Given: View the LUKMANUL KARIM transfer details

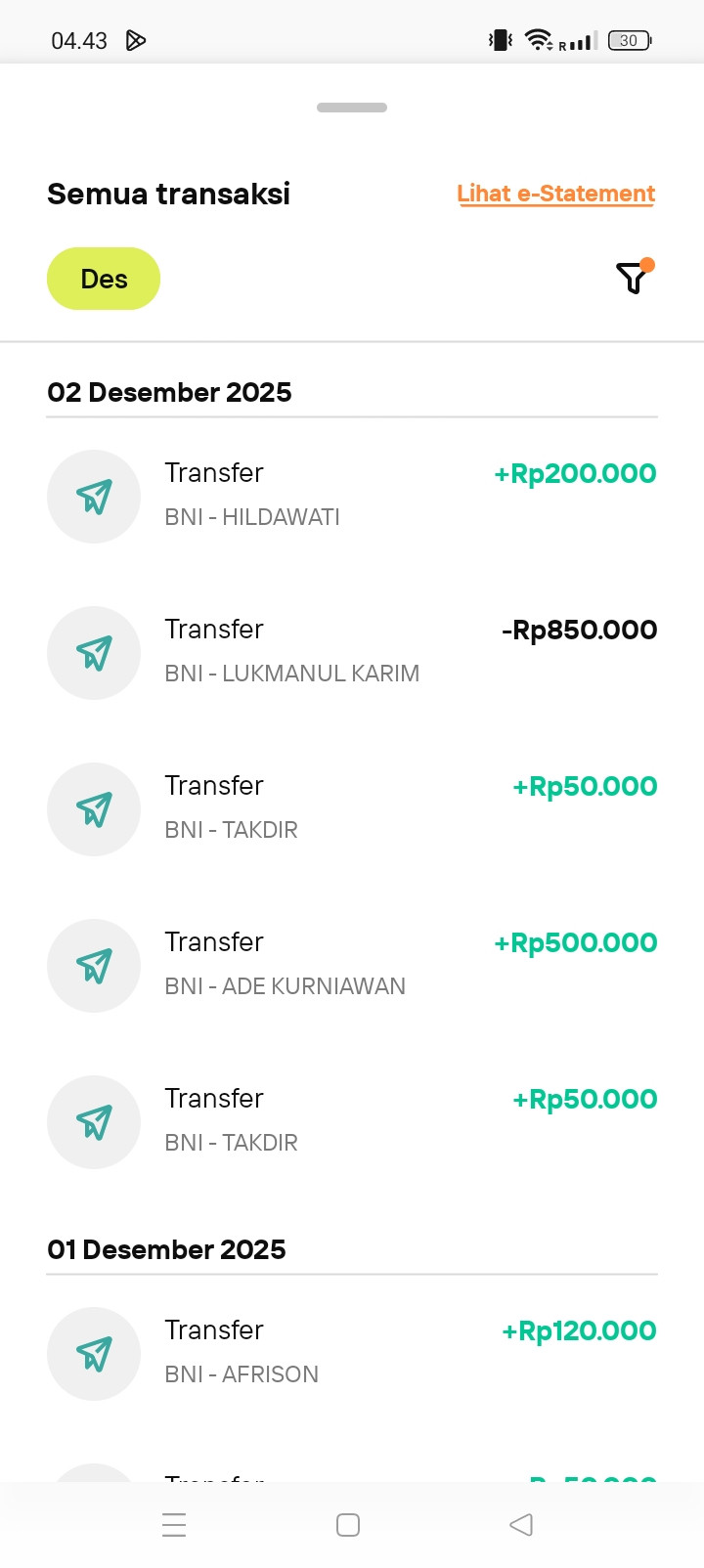Looking at the screenshot, I should (x=352, y=651).
